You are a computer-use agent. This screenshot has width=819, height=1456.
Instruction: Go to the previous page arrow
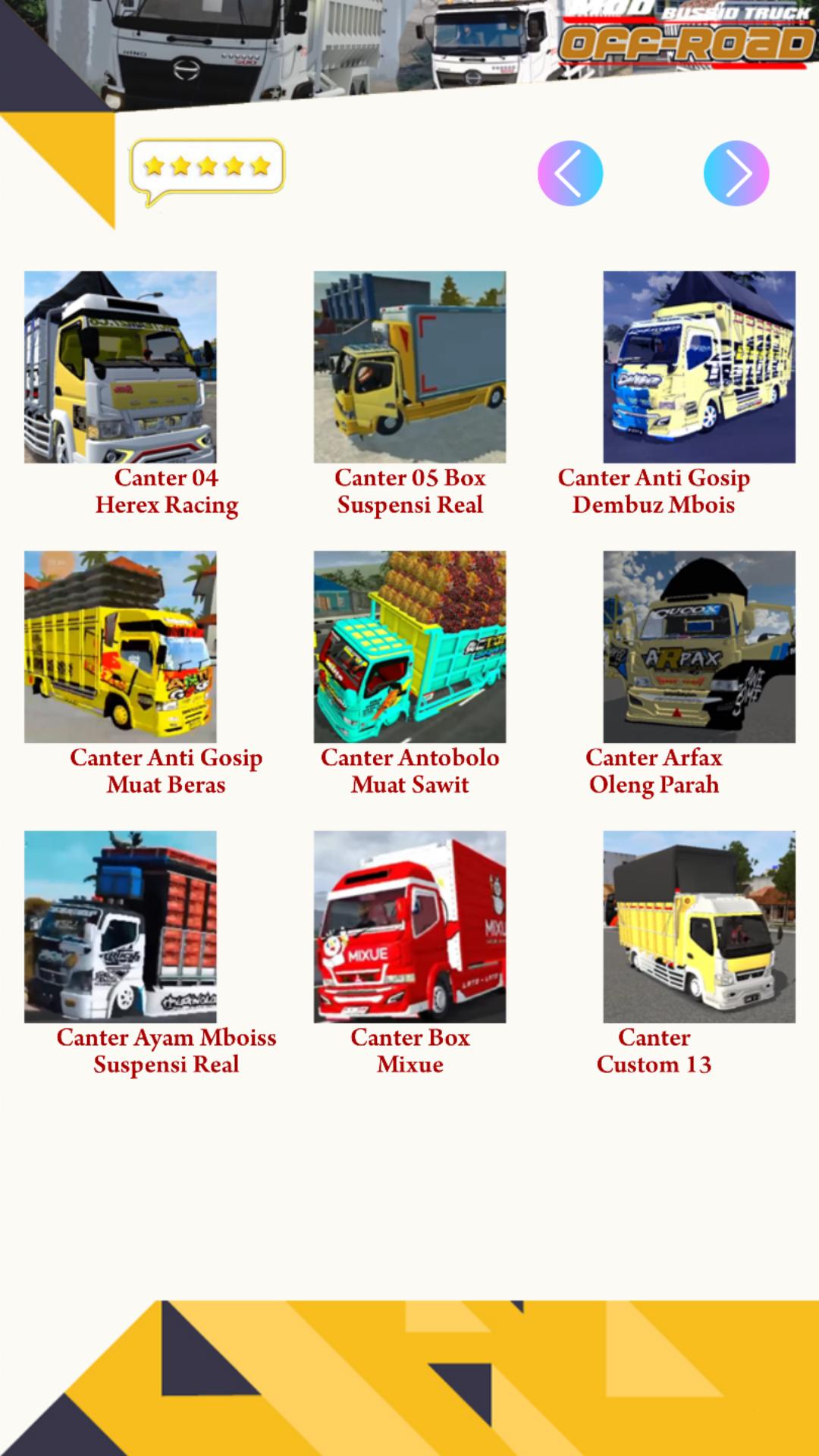pyautogui.click(x=570, y=173)
